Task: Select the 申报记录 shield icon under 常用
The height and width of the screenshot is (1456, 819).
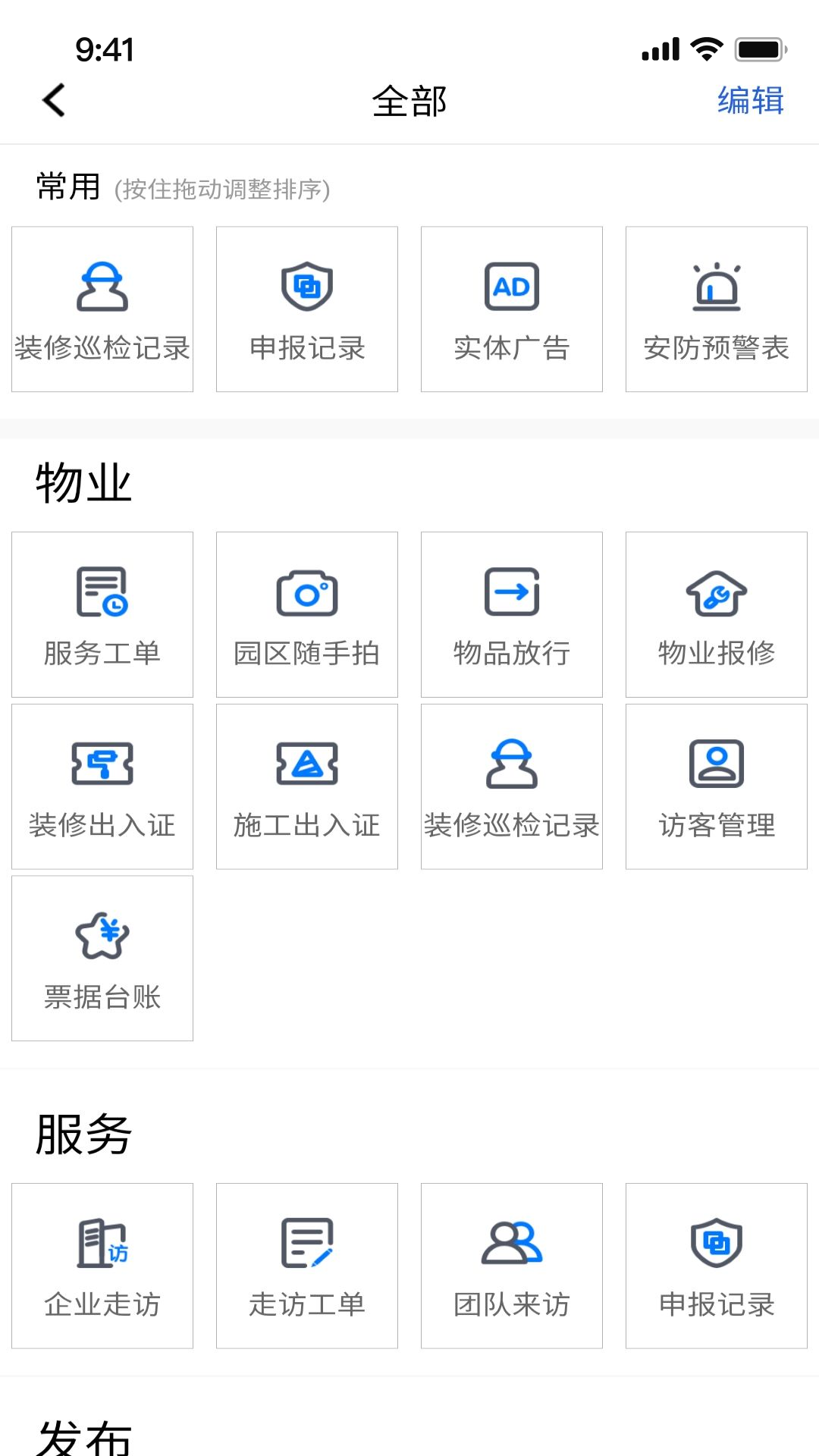Action: [307, 309]
